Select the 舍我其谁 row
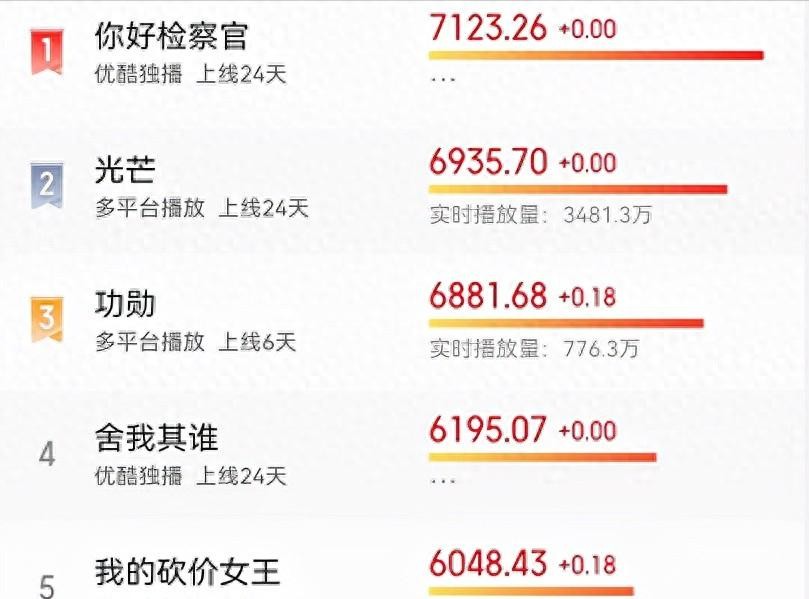The image size is (809, 599). 156,438
